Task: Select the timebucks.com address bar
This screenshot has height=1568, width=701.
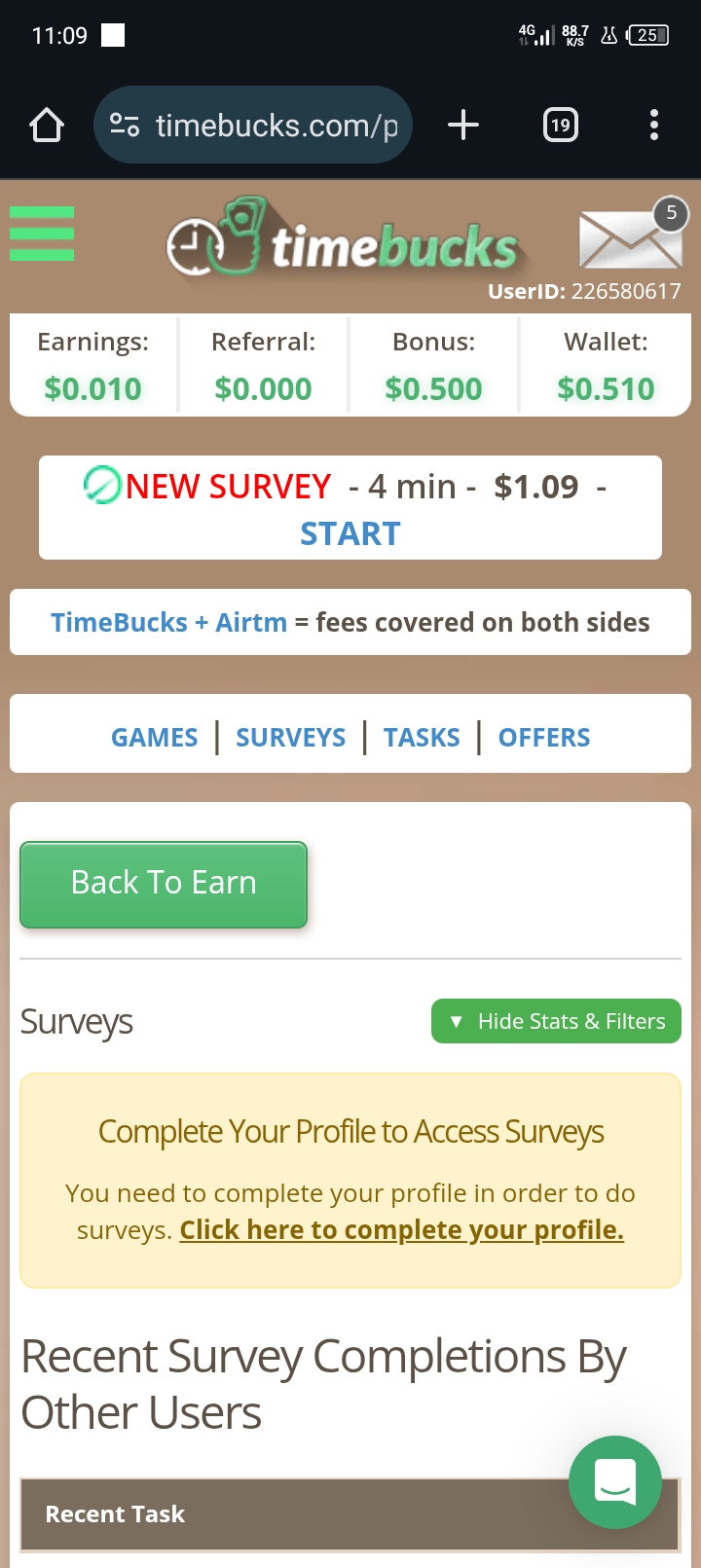Action: click(276, 126)
